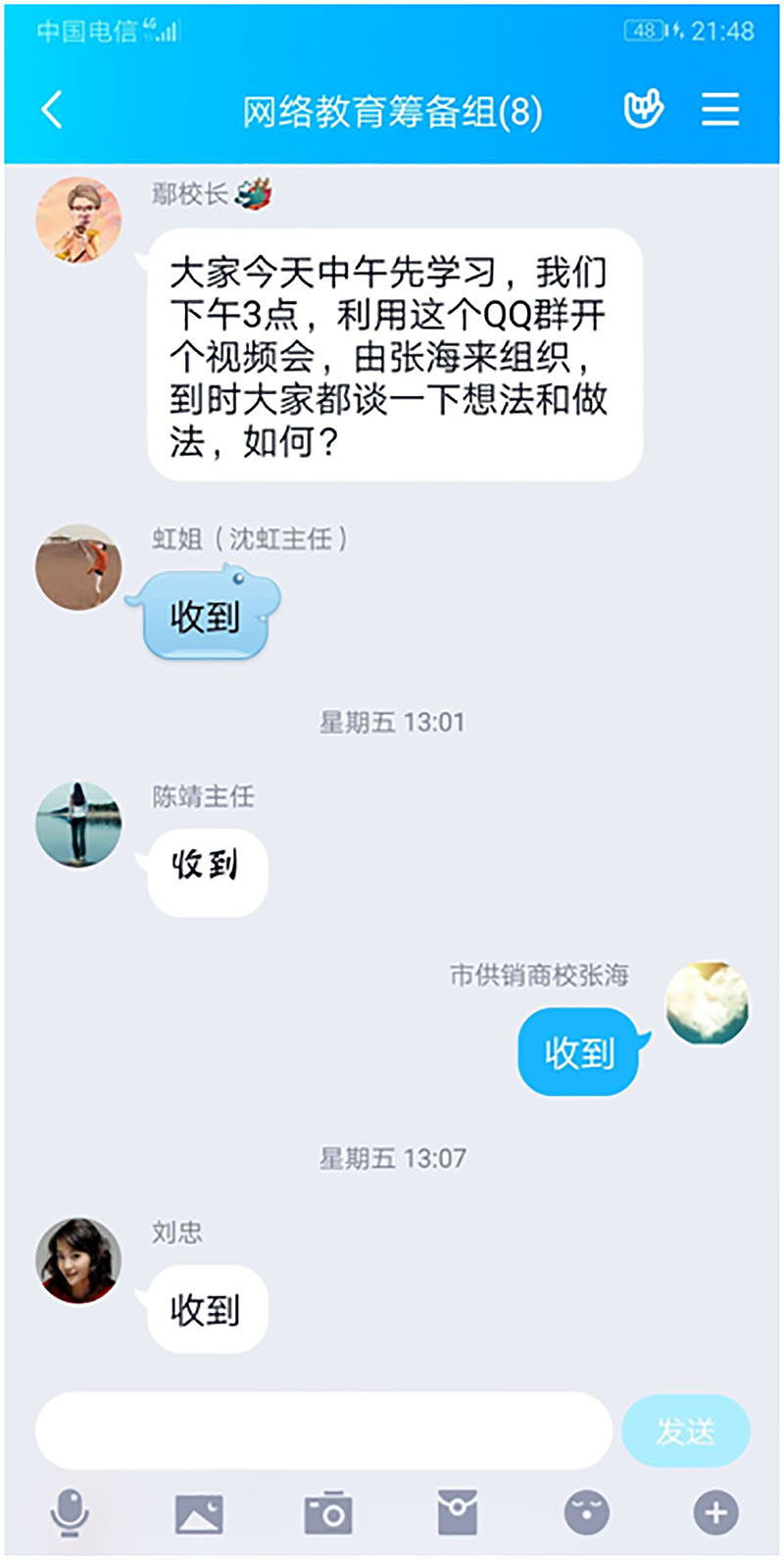The image size is (784, 1560).
Task: Open the emoji picker
Action: coord(586,1513)
